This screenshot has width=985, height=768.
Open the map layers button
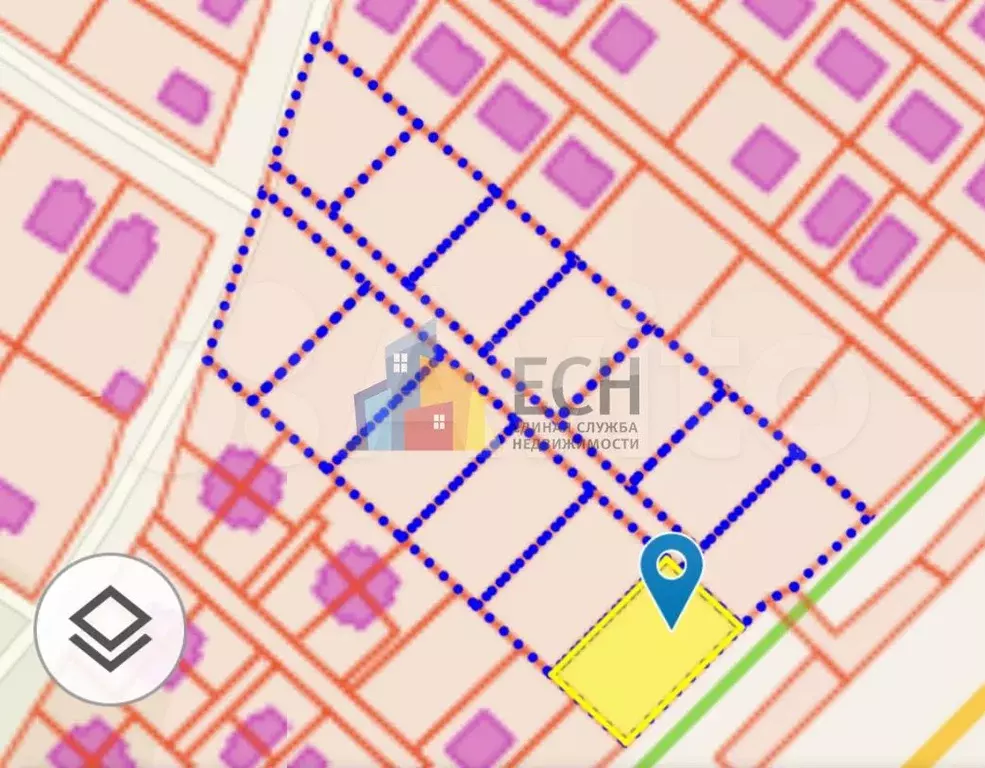(110, 627)
